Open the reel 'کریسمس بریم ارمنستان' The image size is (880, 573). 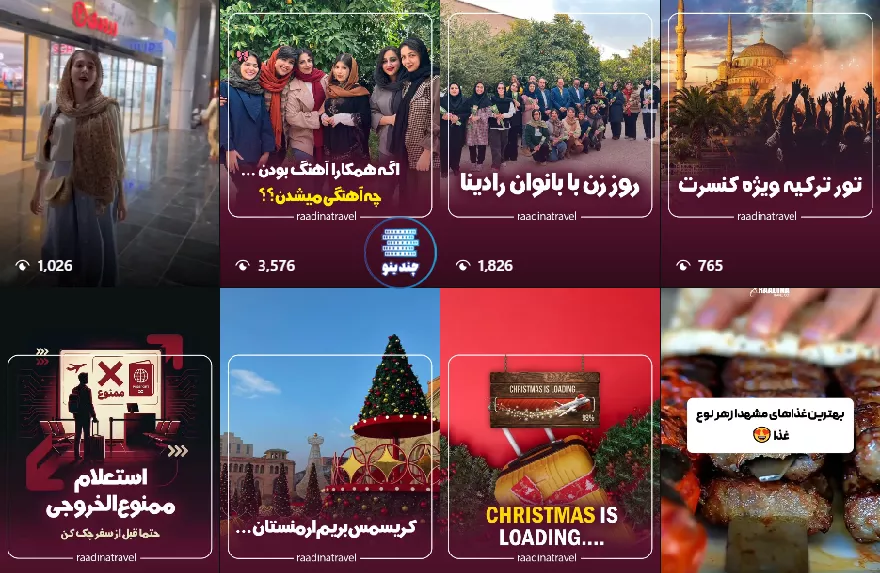click(x=329, y=430)
